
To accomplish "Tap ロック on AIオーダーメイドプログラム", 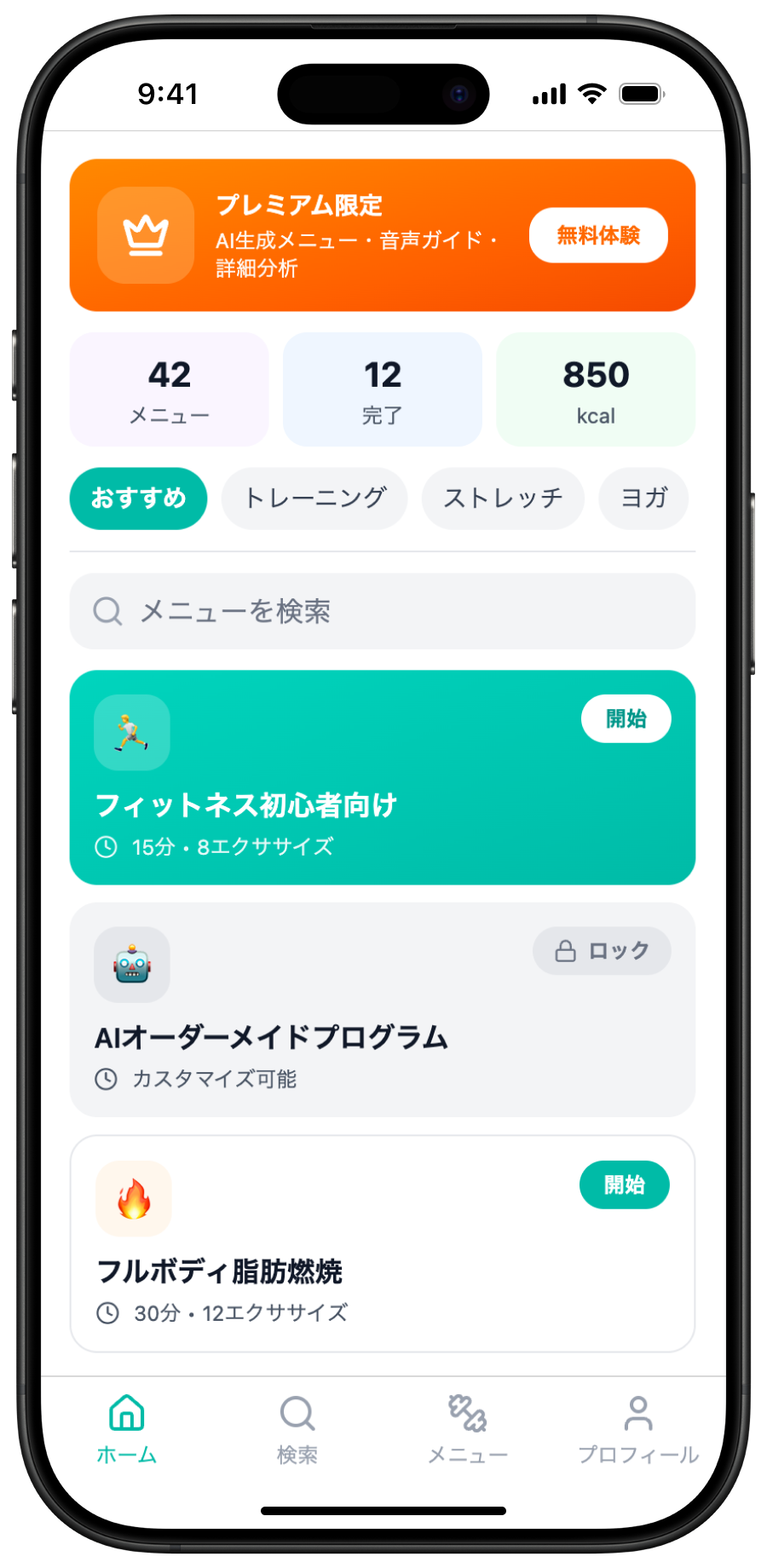I will [x=602, y=950].
